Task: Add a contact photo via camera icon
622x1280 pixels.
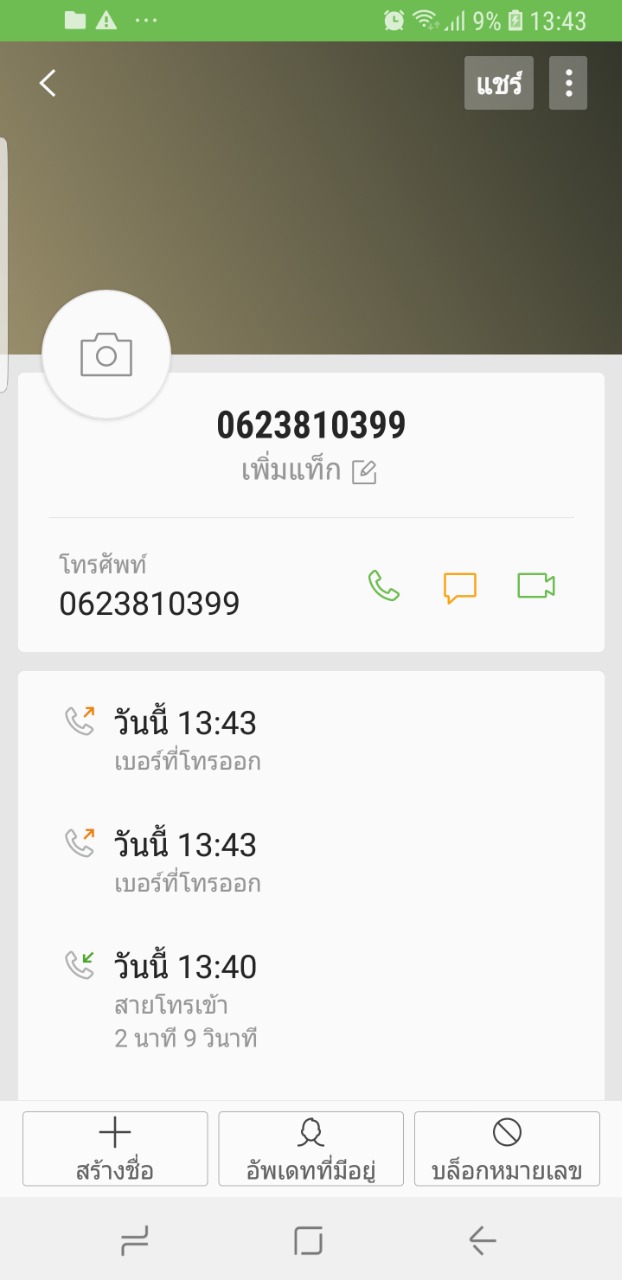Action: coord(106,355)
